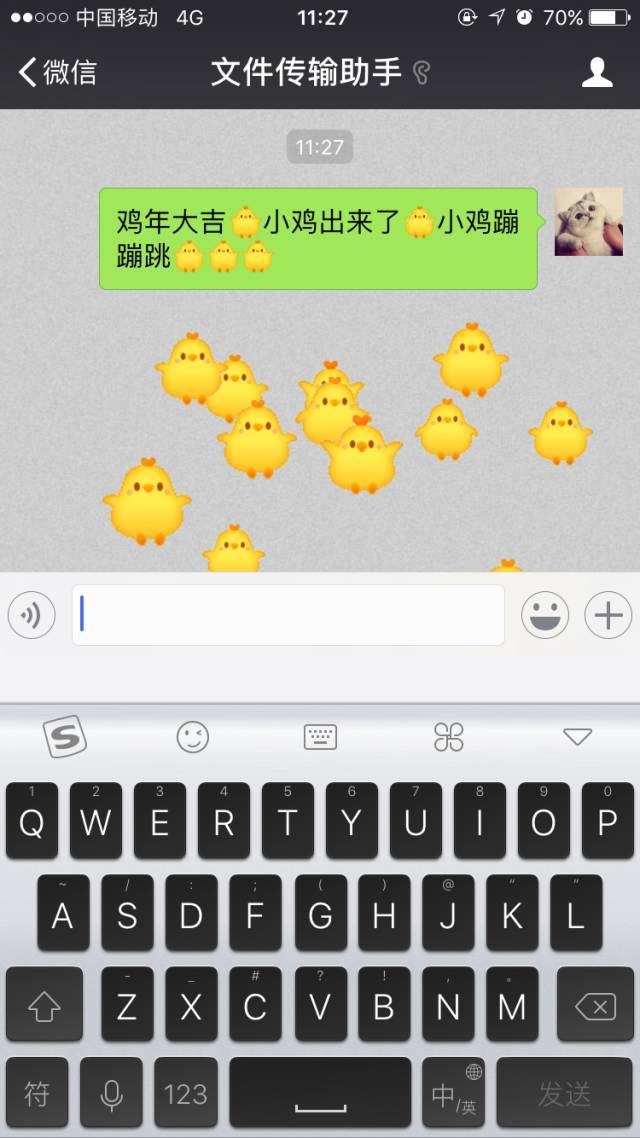Screen dimensions: 640x1138
Task: Tap the cat avatar next to the message
Action: (581, 222)
